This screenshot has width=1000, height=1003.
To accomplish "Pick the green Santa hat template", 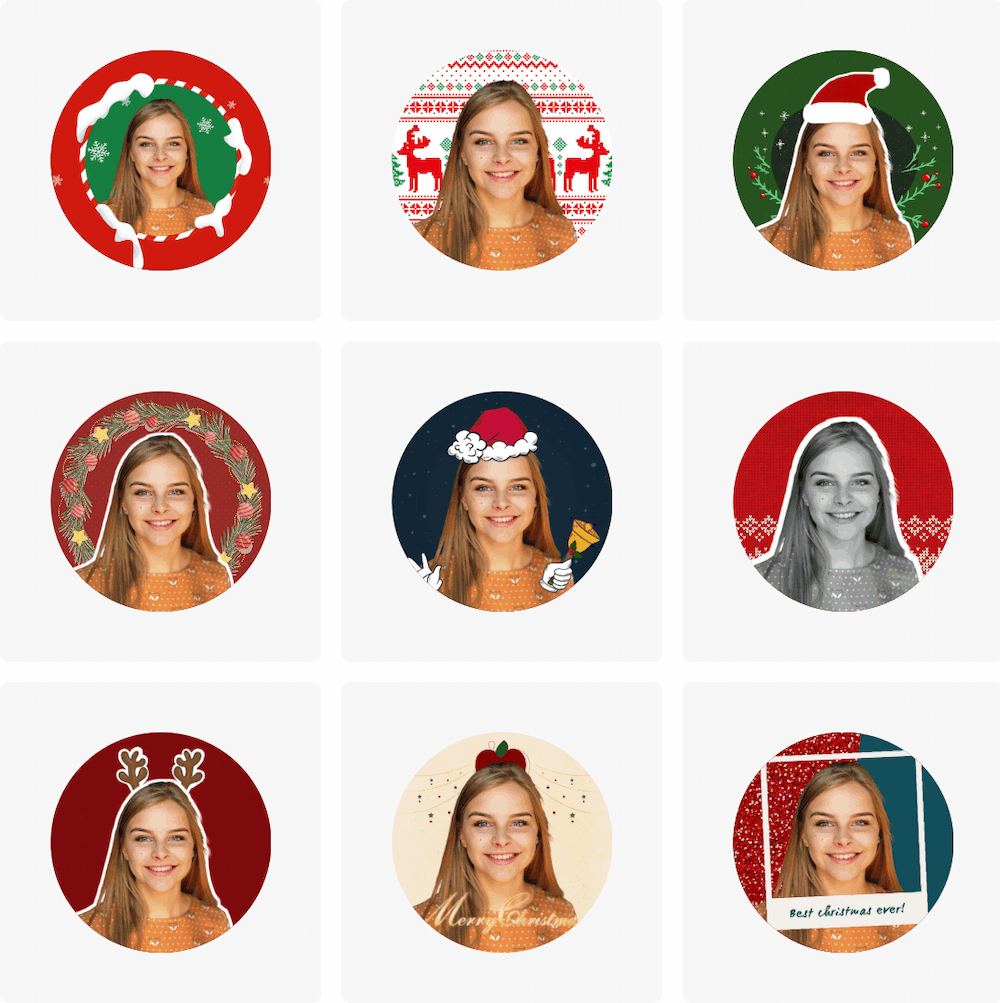I will pyautogui.click(x=842, y=160).
